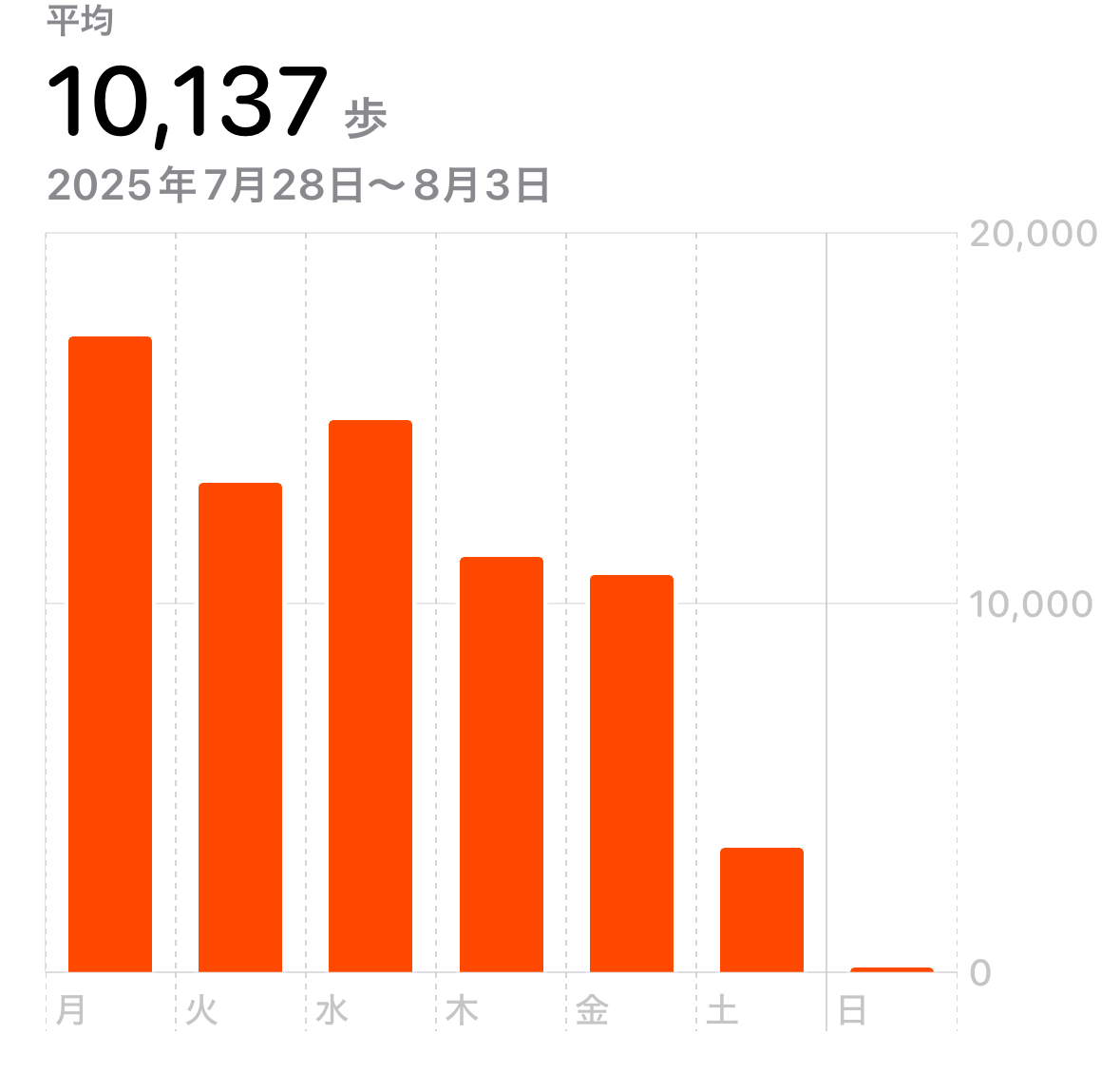The image size is (1120, 1092).
Task: Select Friday's step count bar
Action: click(632, 774)
